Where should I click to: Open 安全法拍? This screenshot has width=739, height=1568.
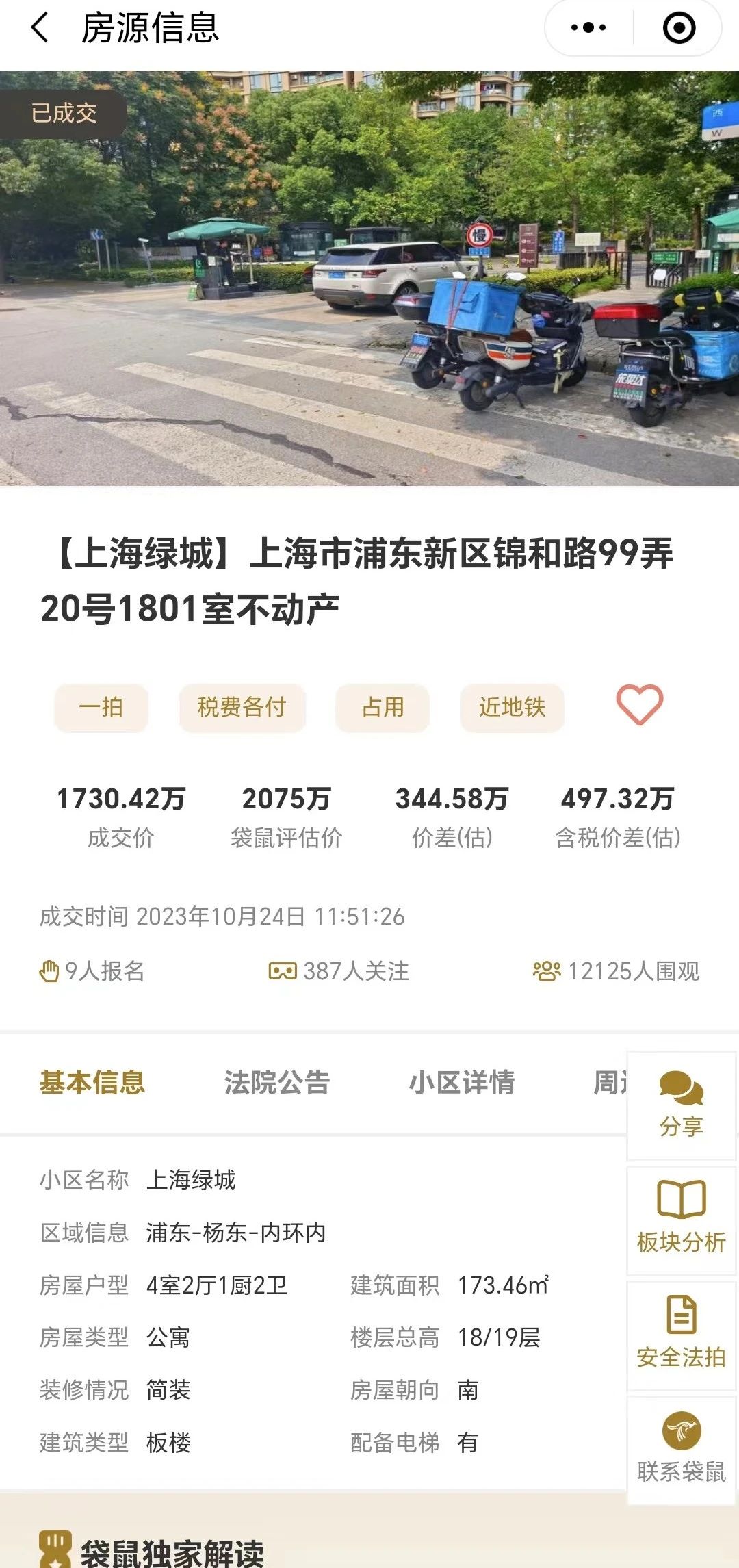(682, 1335)
